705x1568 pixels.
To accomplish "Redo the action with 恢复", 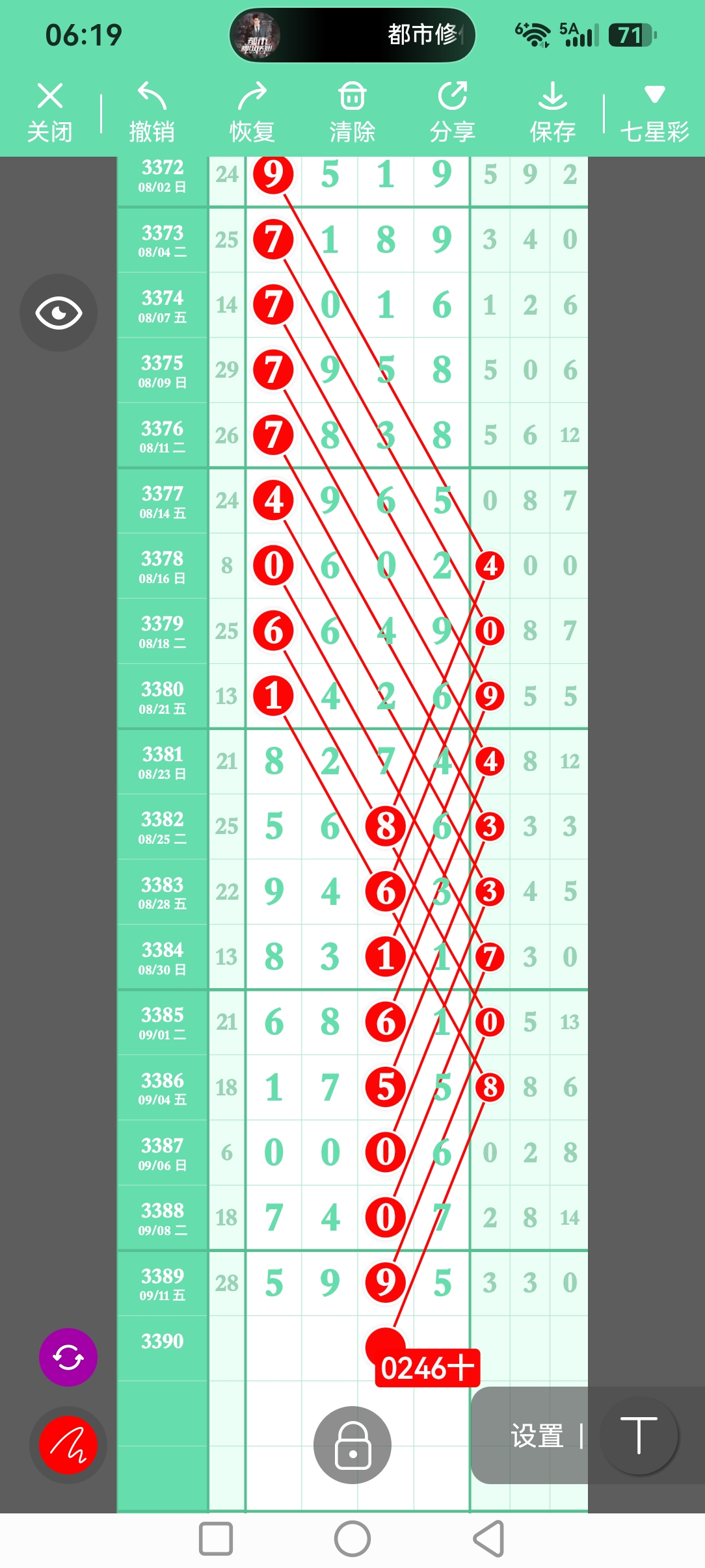I will [x=252, y=112].
